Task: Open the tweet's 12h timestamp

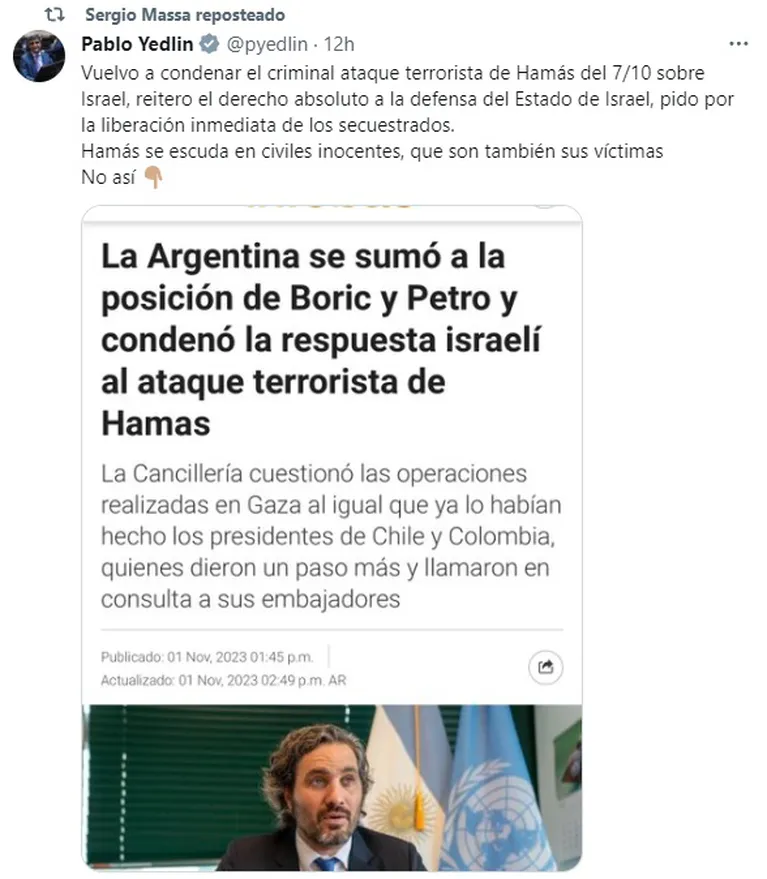Action: point(343,44)
